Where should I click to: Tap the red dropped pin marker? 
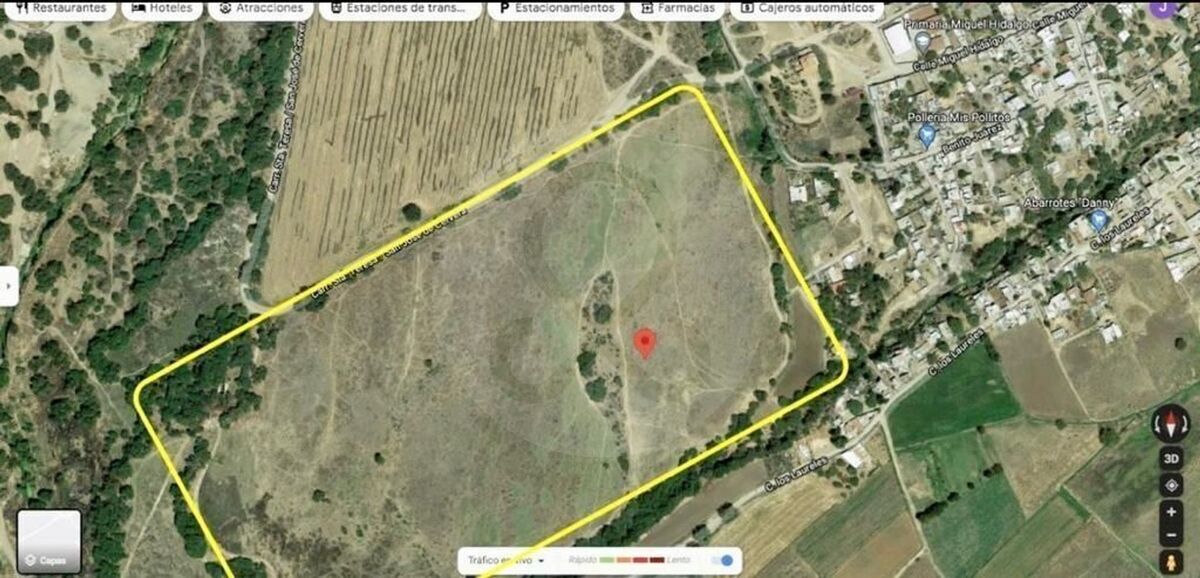[645, 342]
